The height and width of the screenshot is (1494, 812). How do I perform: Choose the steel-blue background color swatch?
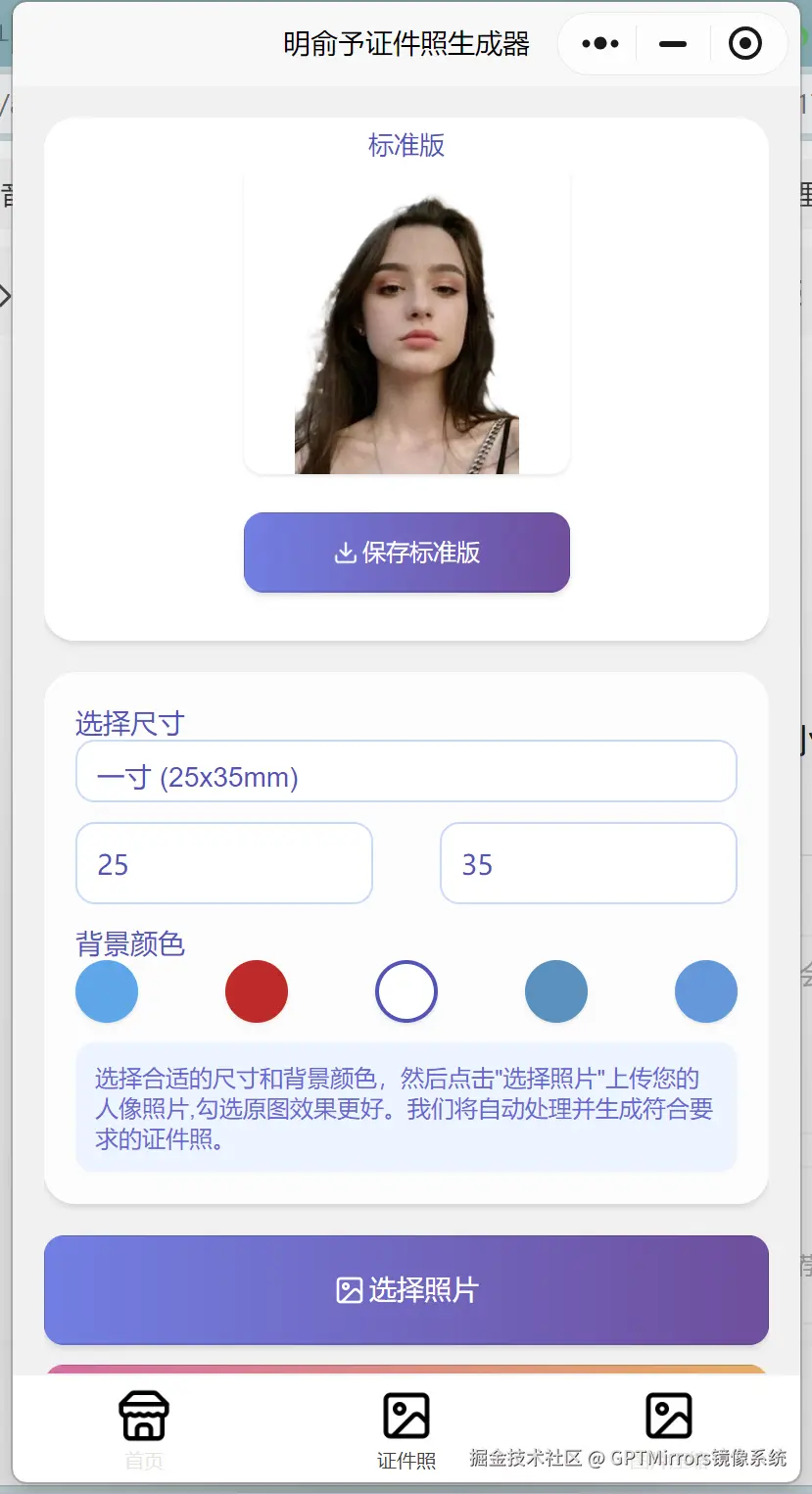tap(556, 991)
